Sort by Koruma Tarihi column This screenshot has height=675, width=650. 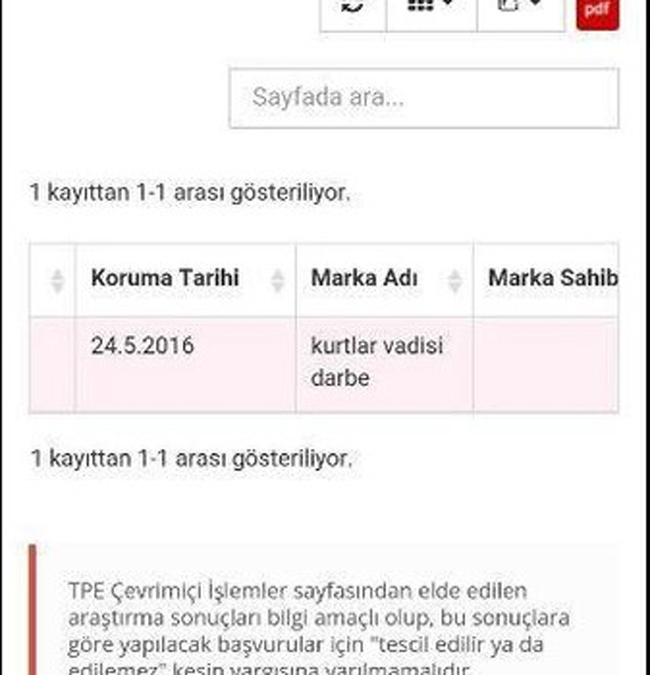(x=185, y=279)
